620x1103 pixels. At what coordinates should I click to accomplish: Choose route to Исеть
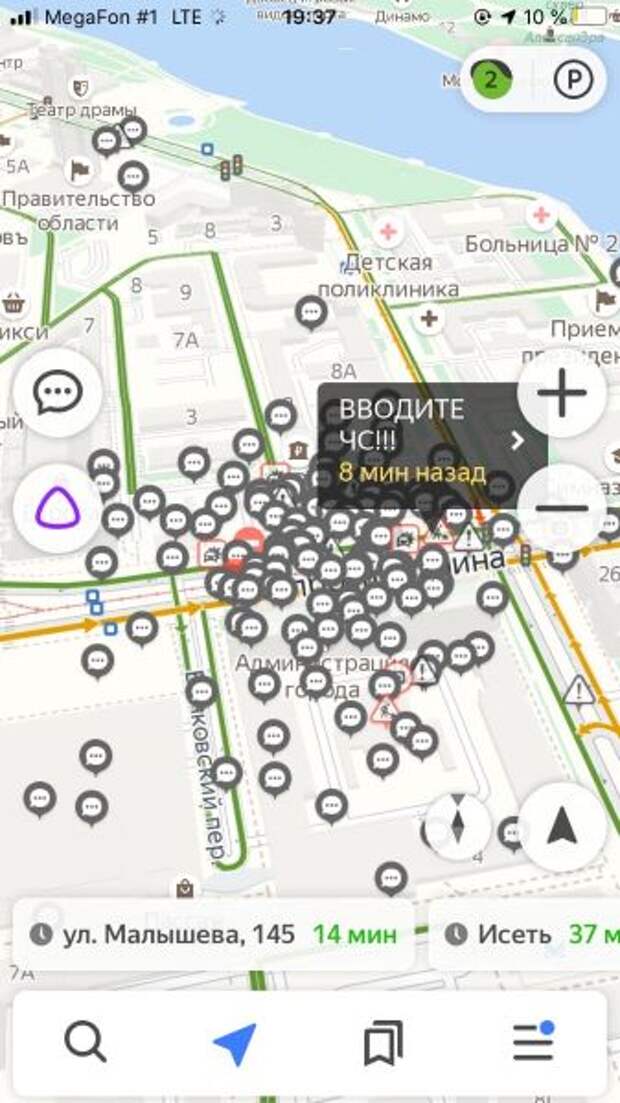pyautogui.click(x=525, y=935)
